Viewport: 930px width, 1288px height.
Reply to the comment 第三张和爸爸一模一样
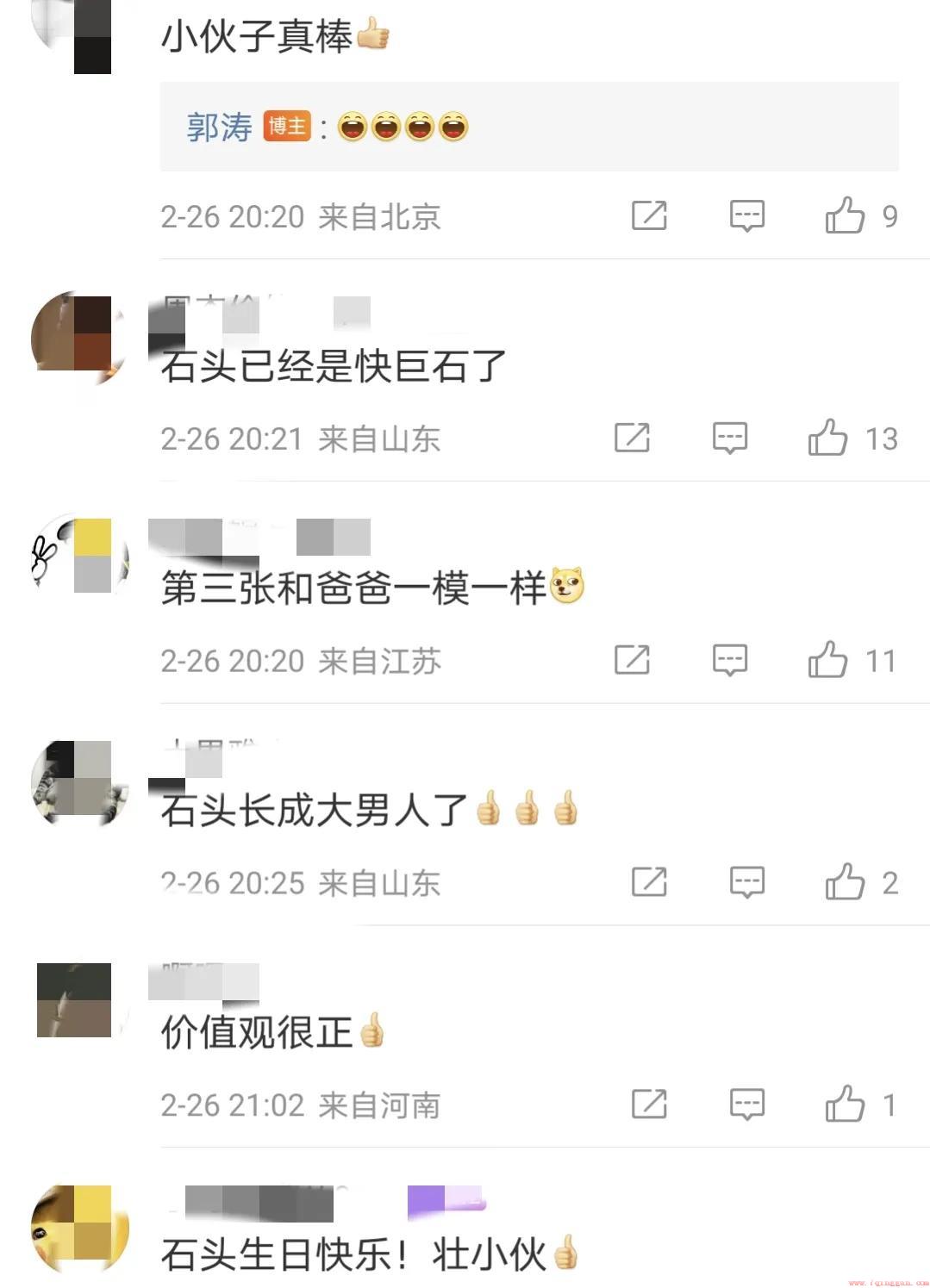(729, 660)
